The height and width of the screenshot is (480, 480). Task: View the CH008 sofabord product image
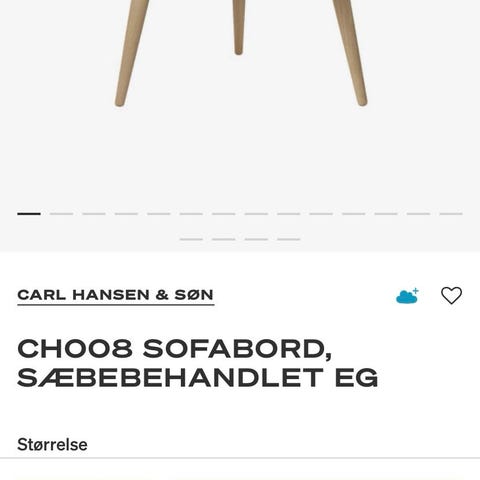point(240,100)
